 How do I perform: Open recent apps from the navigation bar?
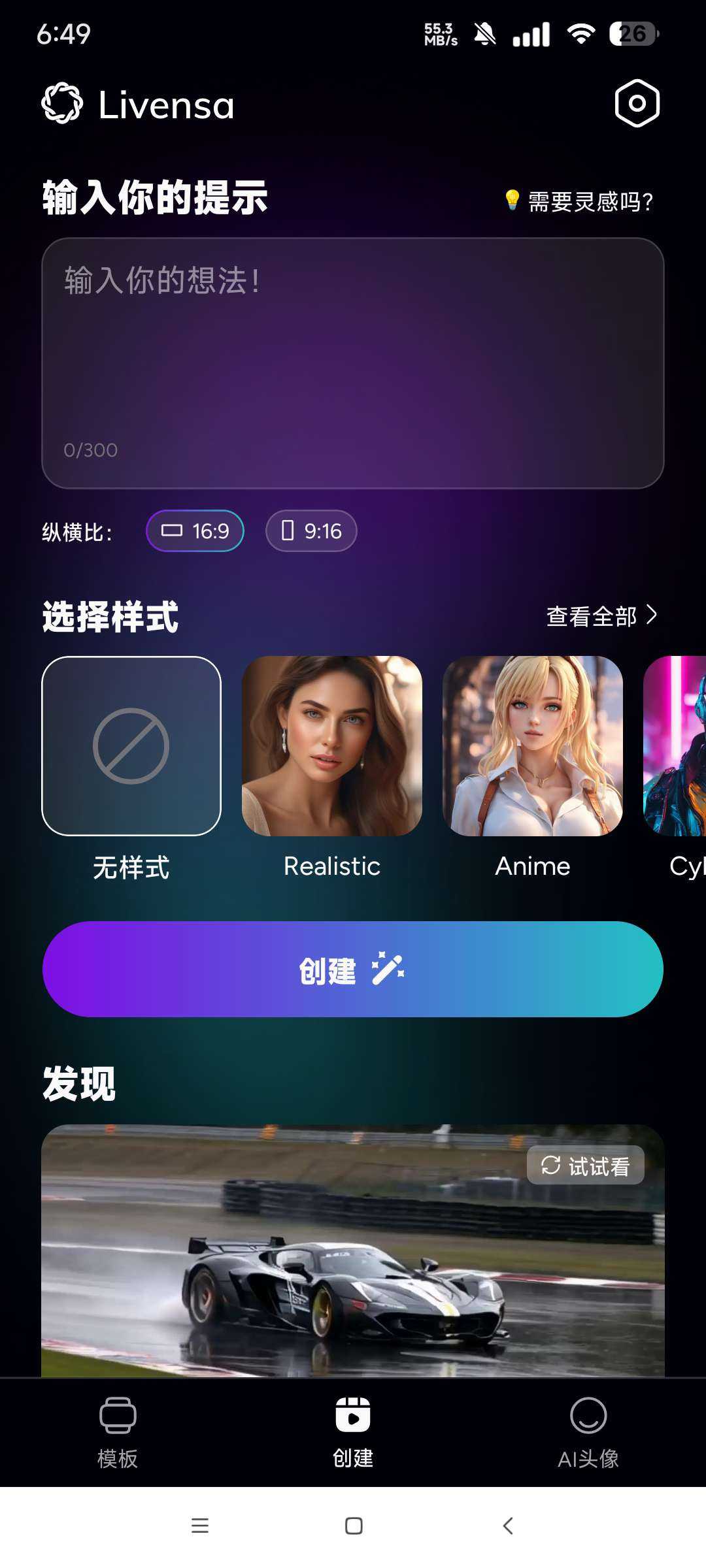[200, 1526]
